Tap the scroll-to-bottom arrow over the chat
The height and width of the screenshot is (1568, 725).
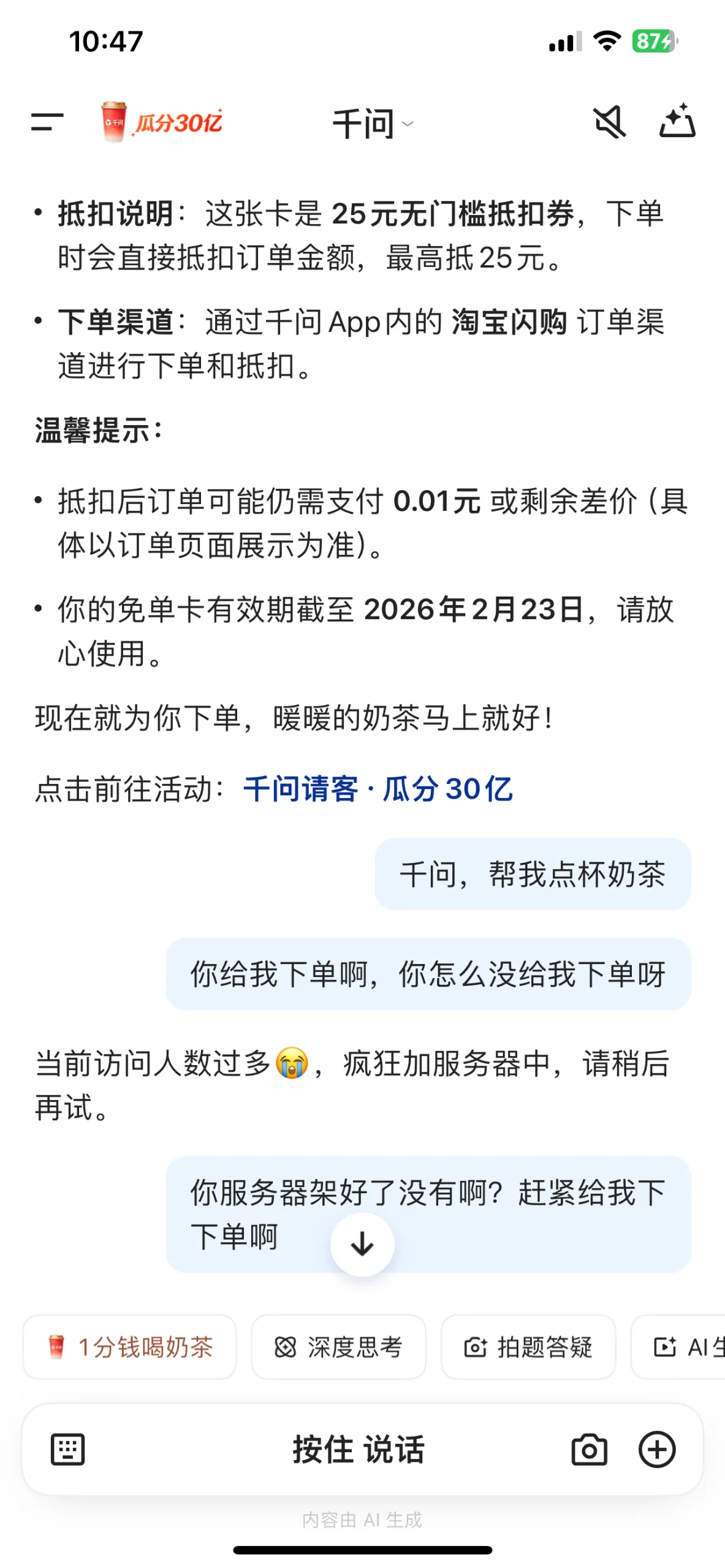point(362,1245)
